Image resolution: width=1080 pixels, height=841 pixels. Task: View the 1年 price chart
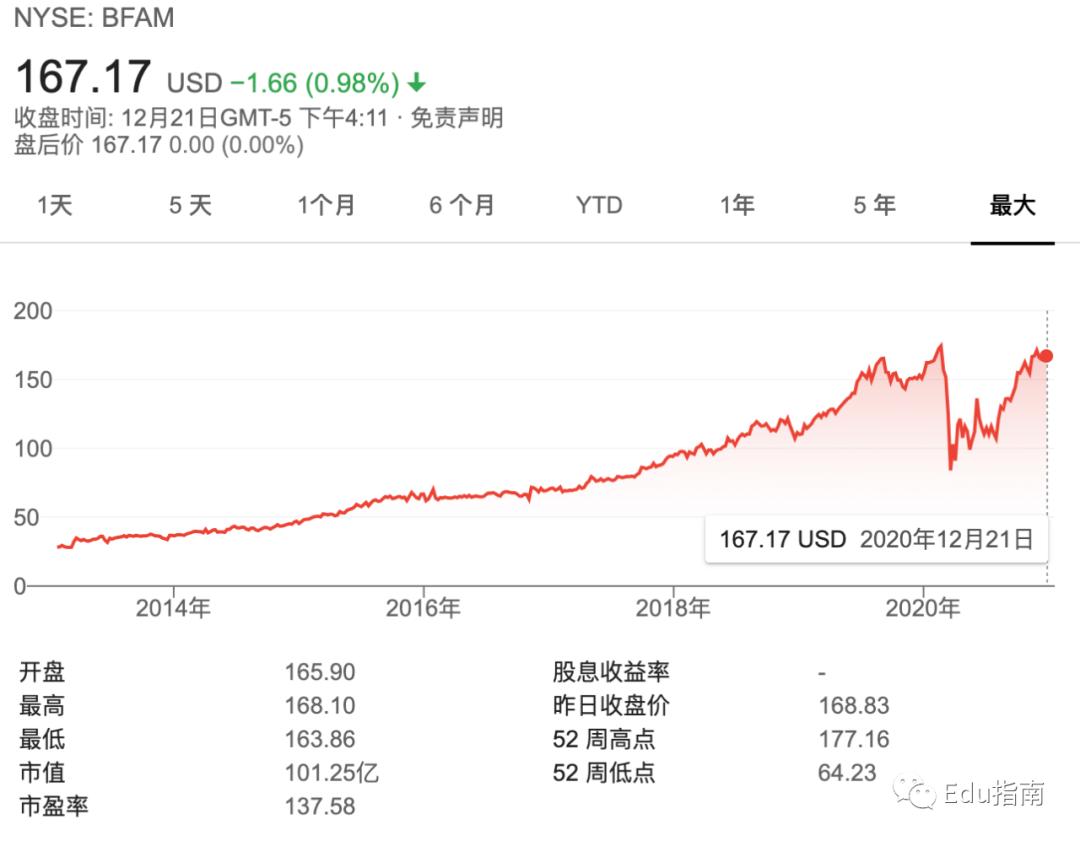737,206
